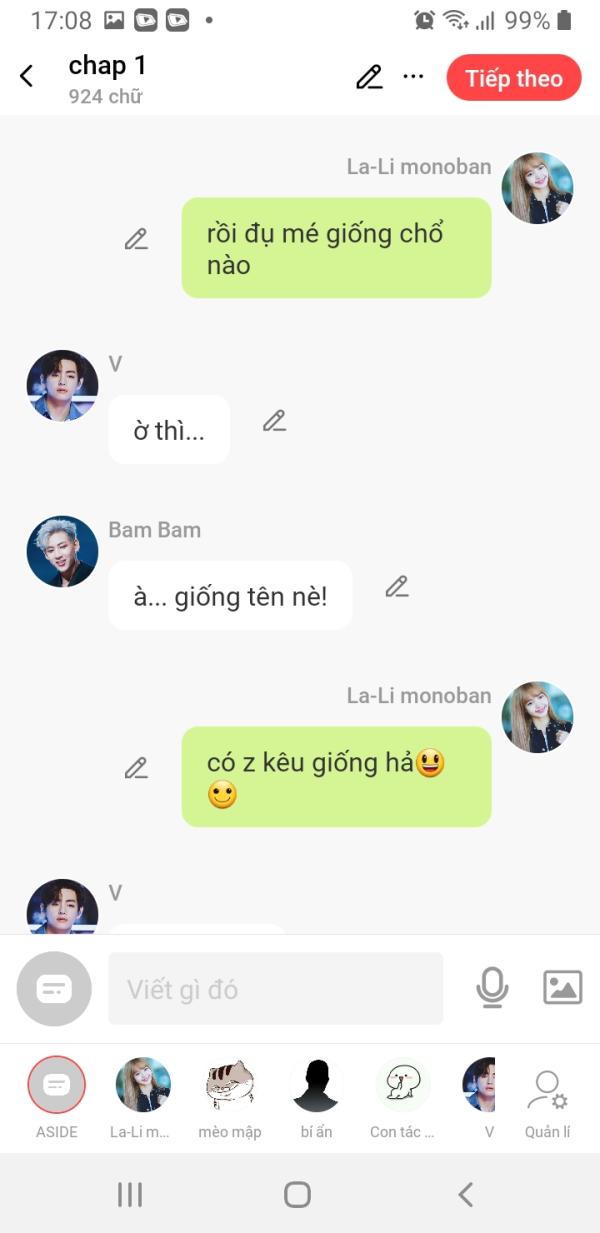Focus the "Viết gì đó" text field
Screen dimensions: 600x1233
point(275,989)
